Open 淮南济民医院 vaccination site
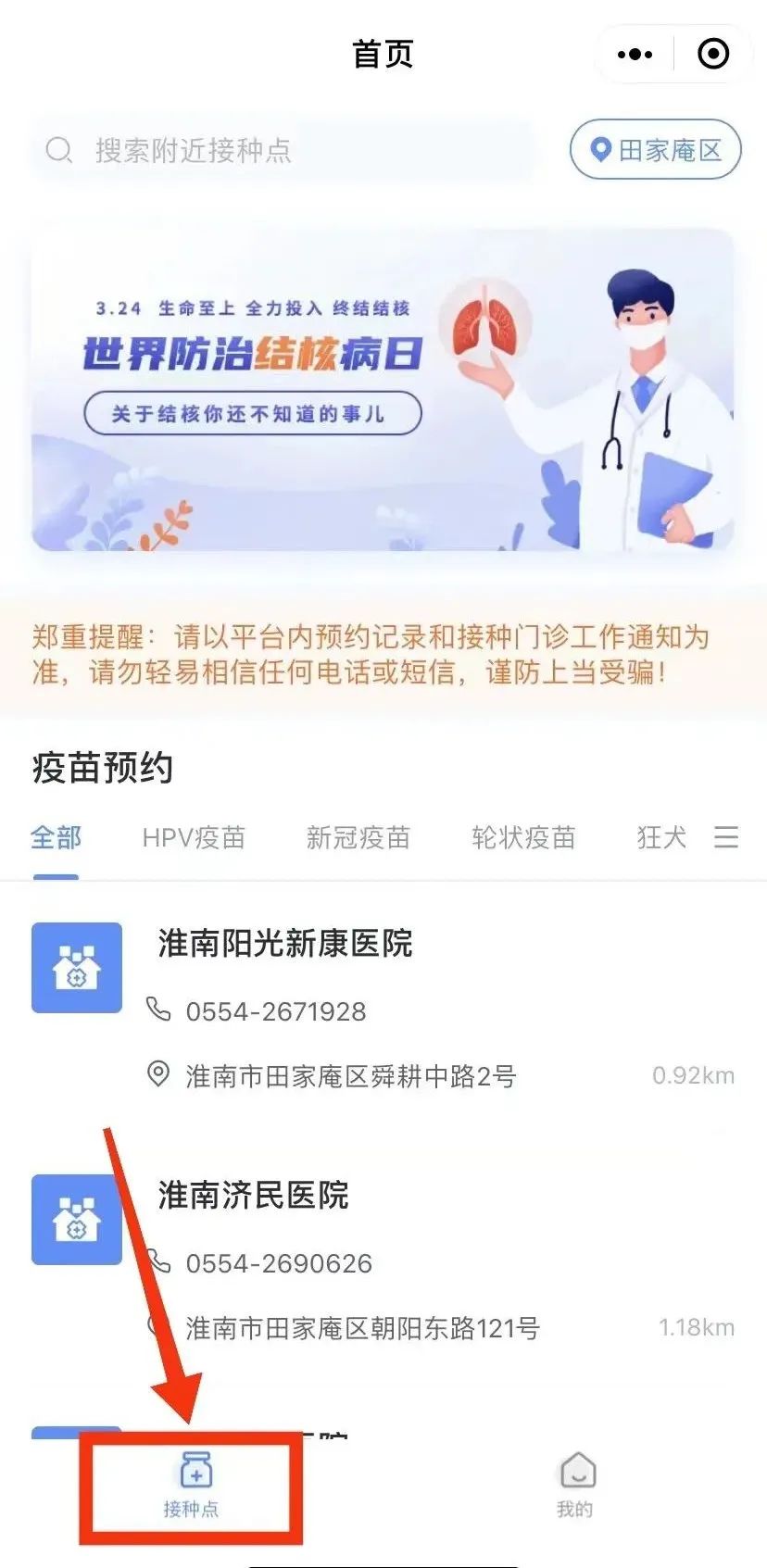767x1568 pixels. [253, 1196]
